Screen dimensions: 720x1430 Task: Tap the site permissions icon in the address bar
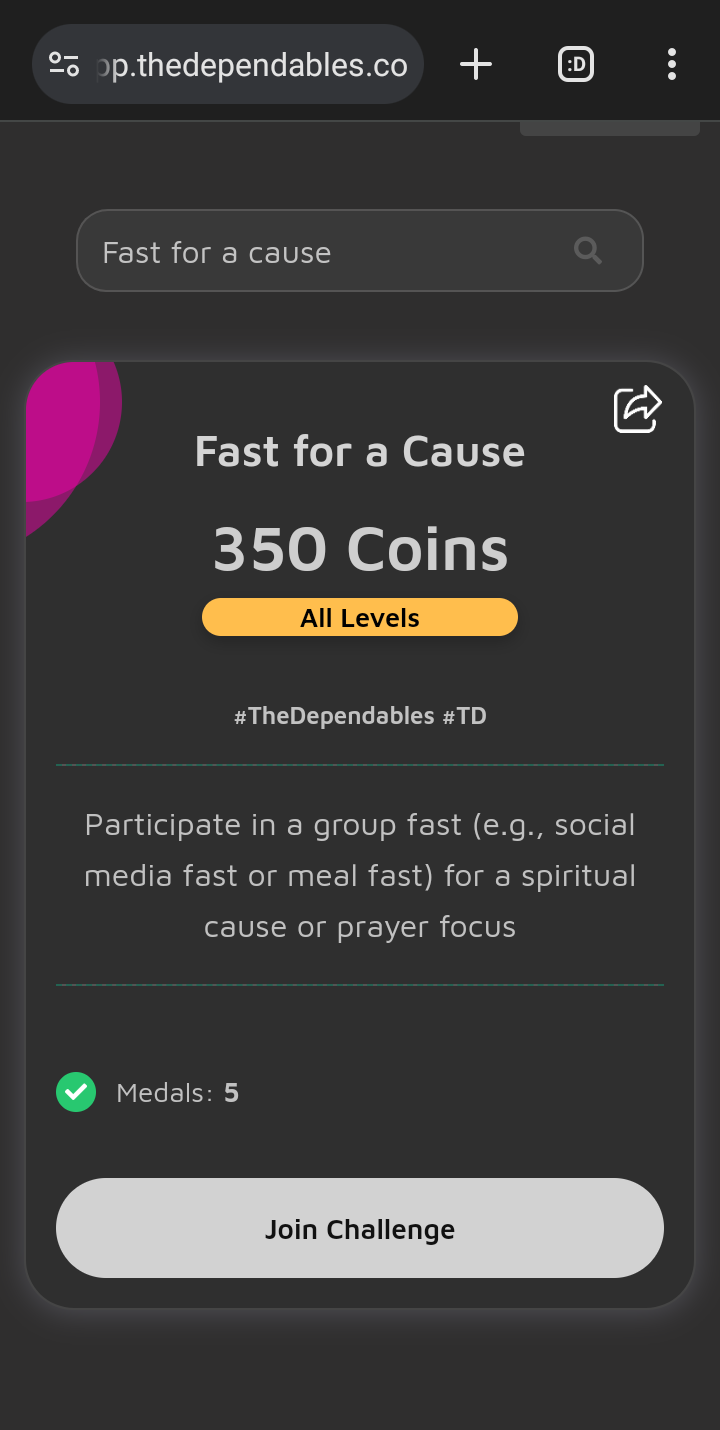click(x=65, y=64)
